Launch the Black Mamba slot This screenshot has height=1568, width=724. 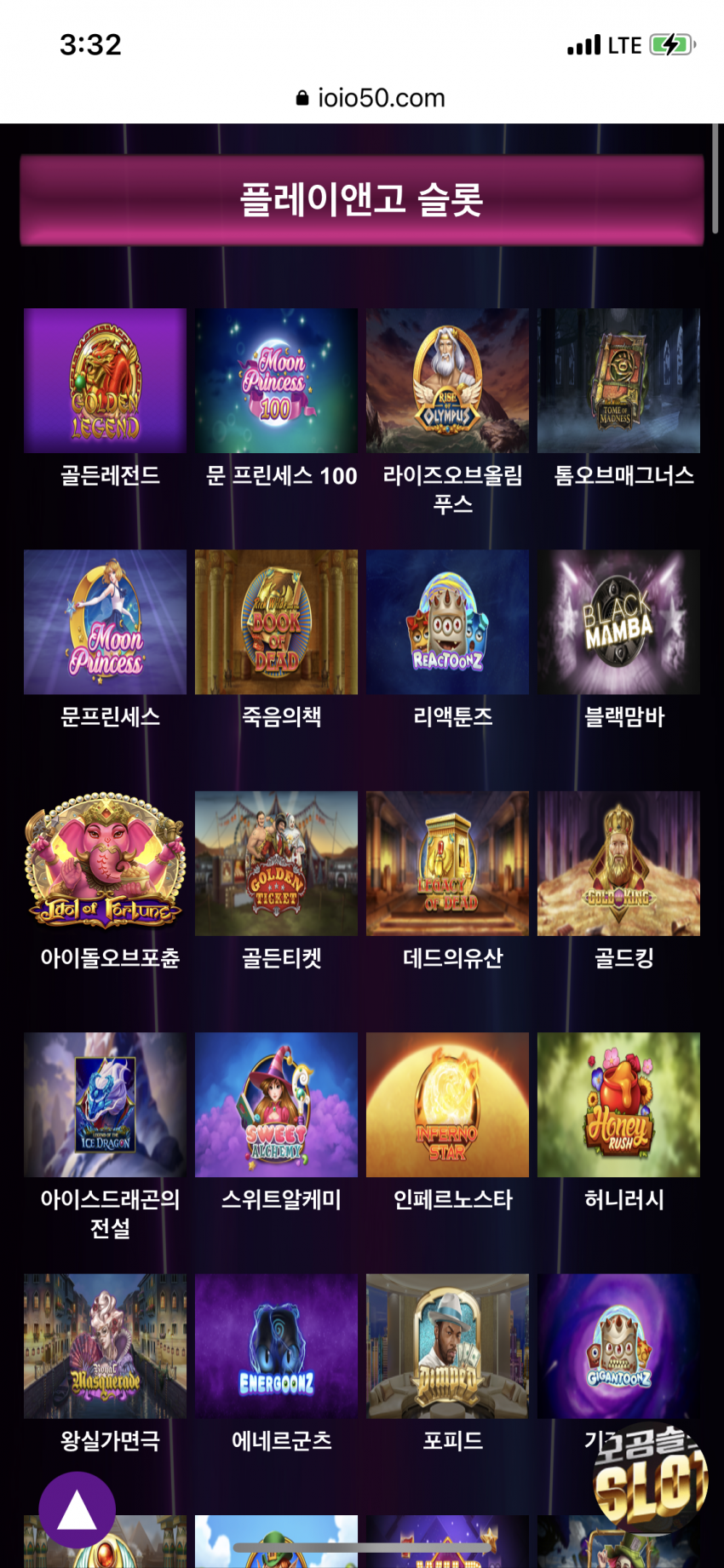(x=618, y=622)
